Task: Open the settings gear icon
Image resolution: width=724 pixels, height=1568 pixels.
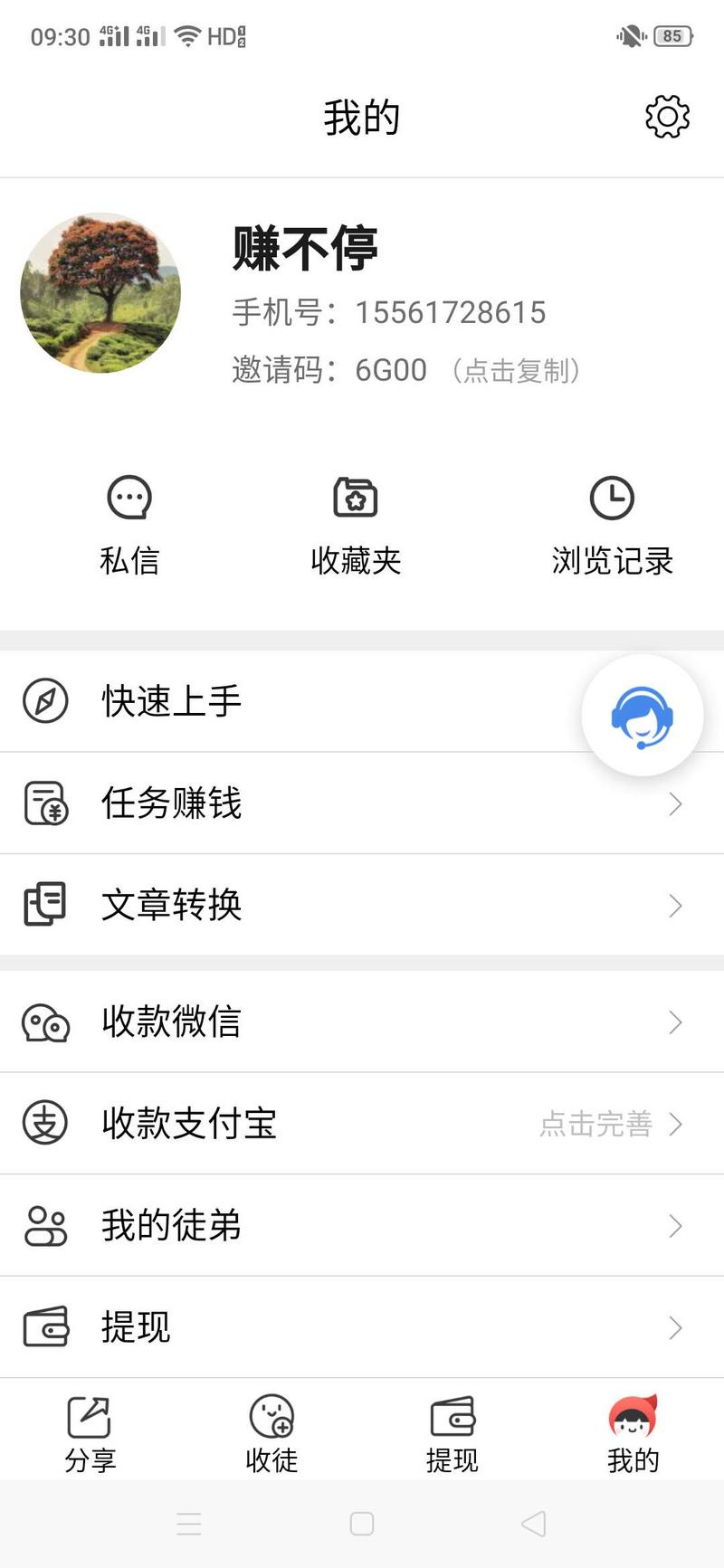Action: 667,116
